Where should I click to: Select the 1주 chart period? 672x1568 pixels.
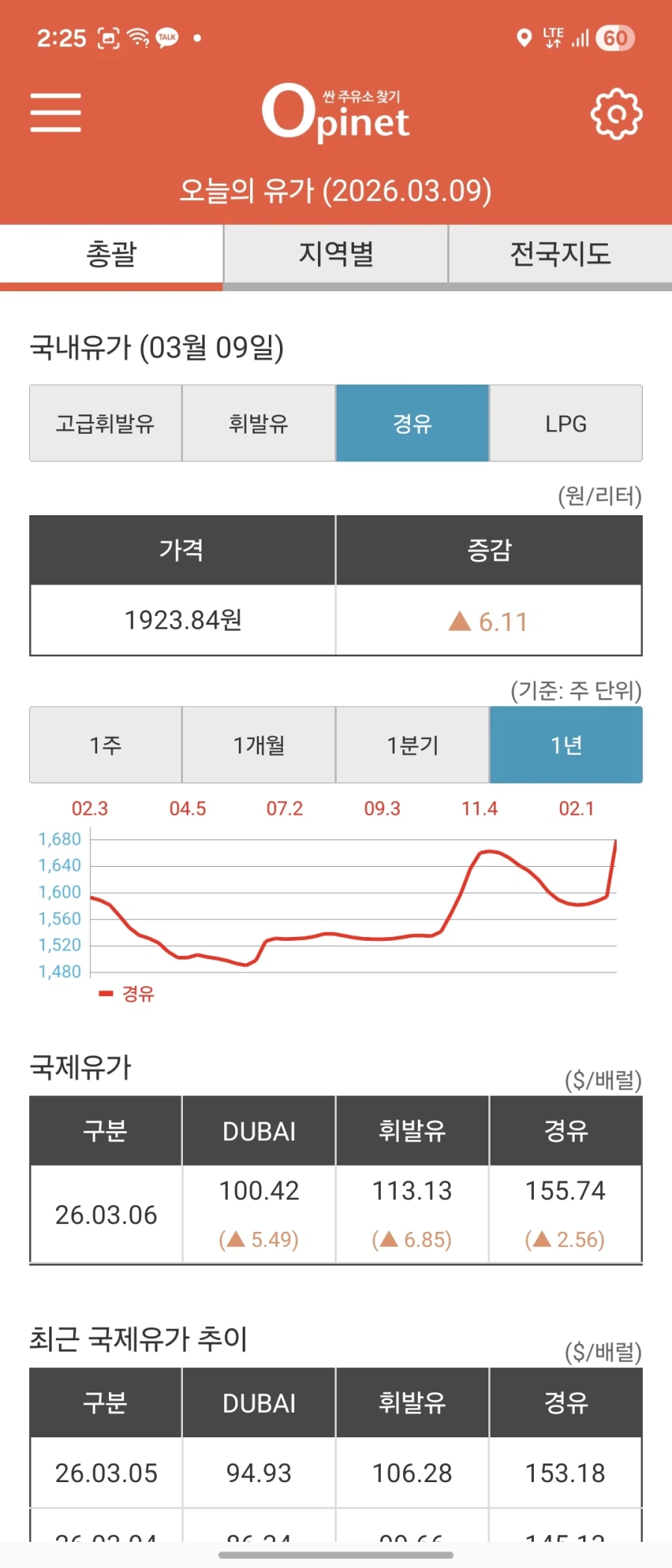pyautogui.click(x=105, y=744)
